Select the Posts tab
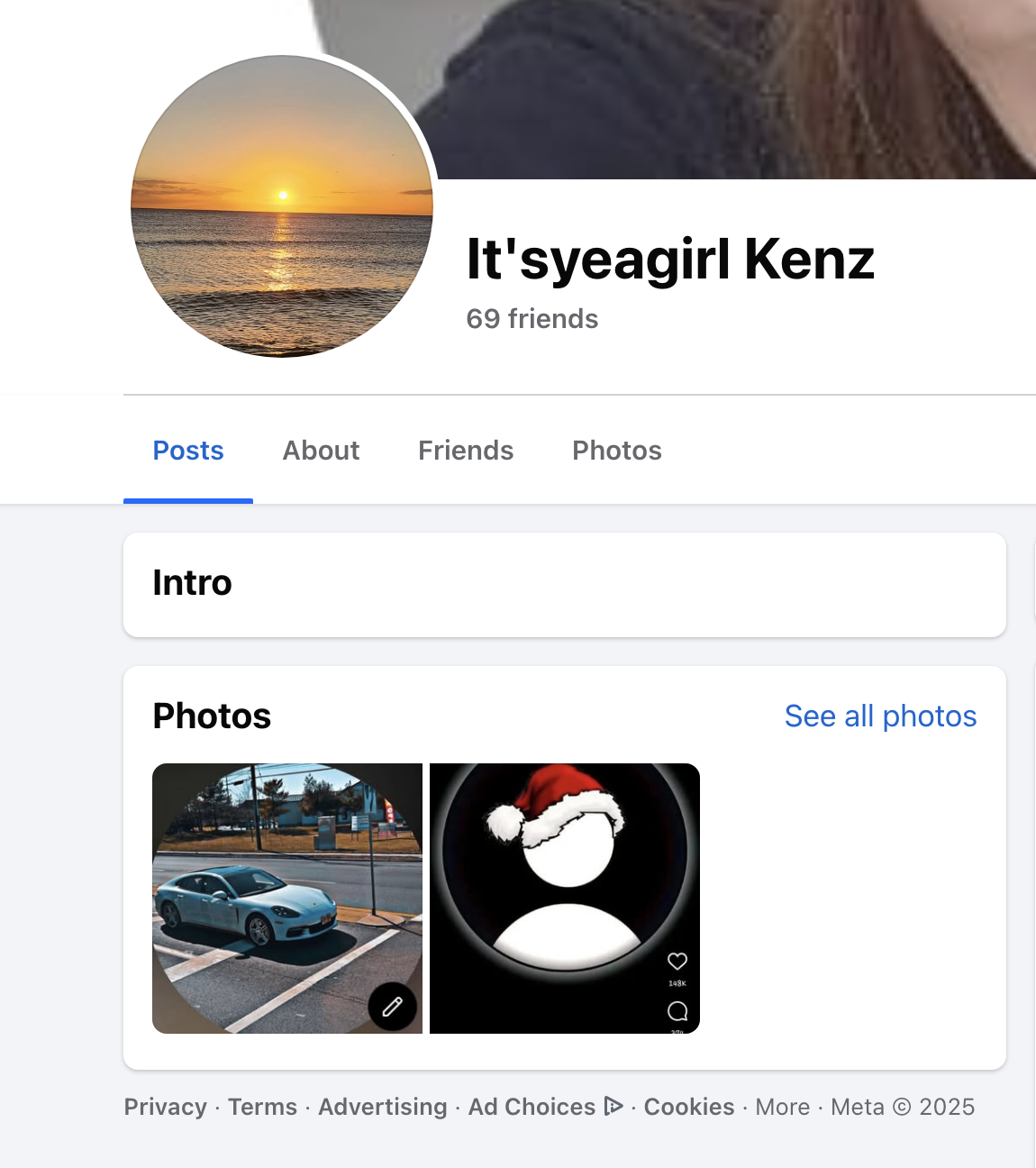This screenshot has width=1036, height=1168. point(188,451)
